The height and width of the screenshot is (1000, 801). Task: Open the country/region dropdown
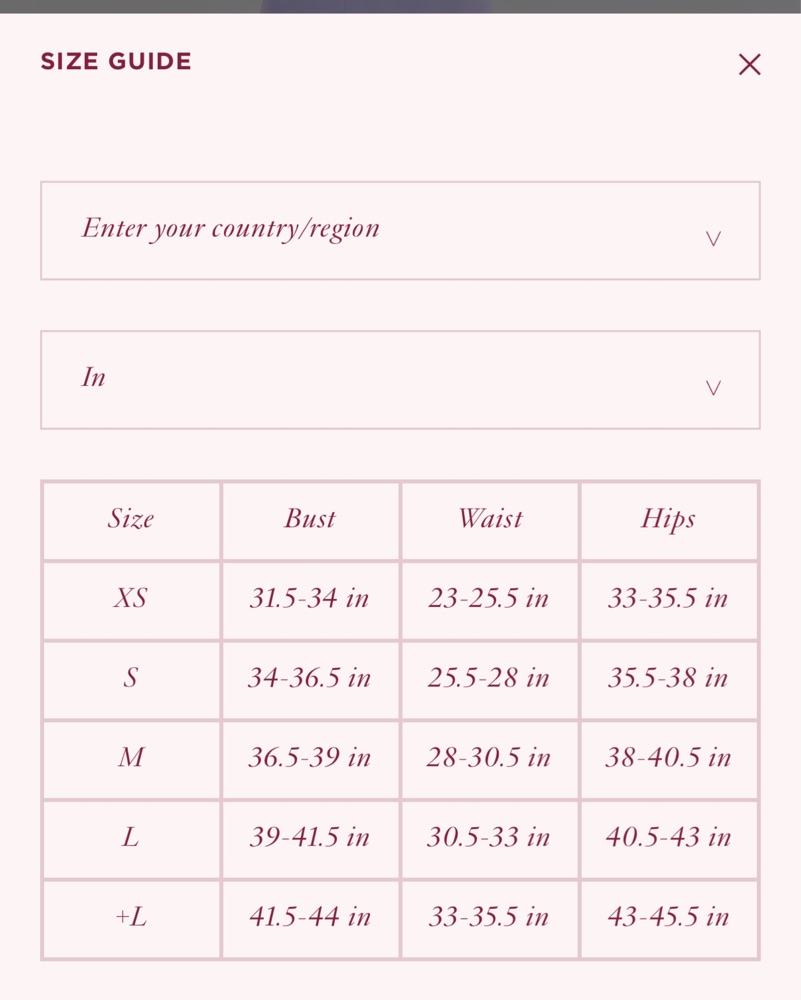(x=400, y=230)
